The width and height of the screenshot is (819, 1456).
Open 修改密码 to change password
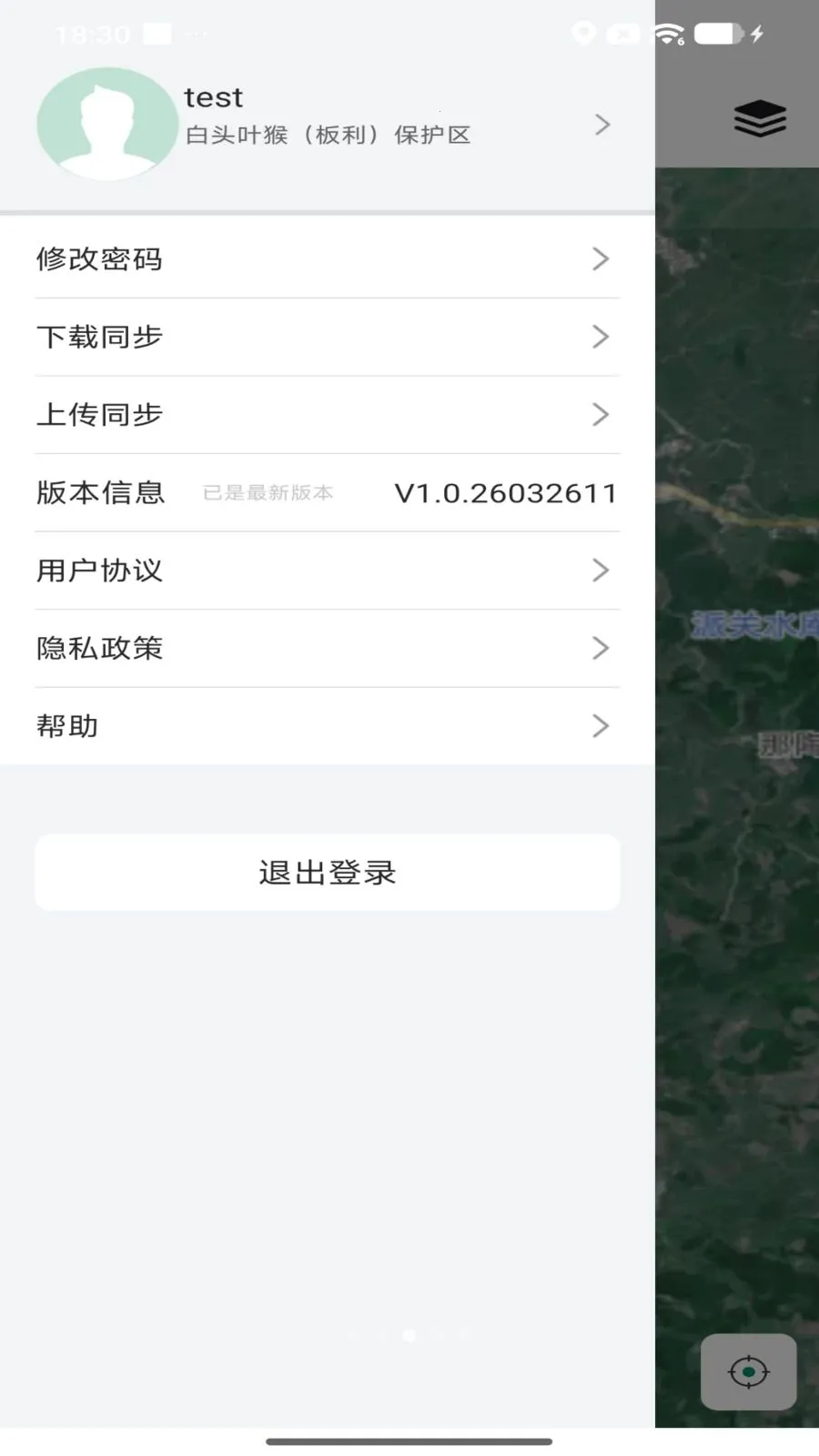pyautogui.click(x=327, y=259)
